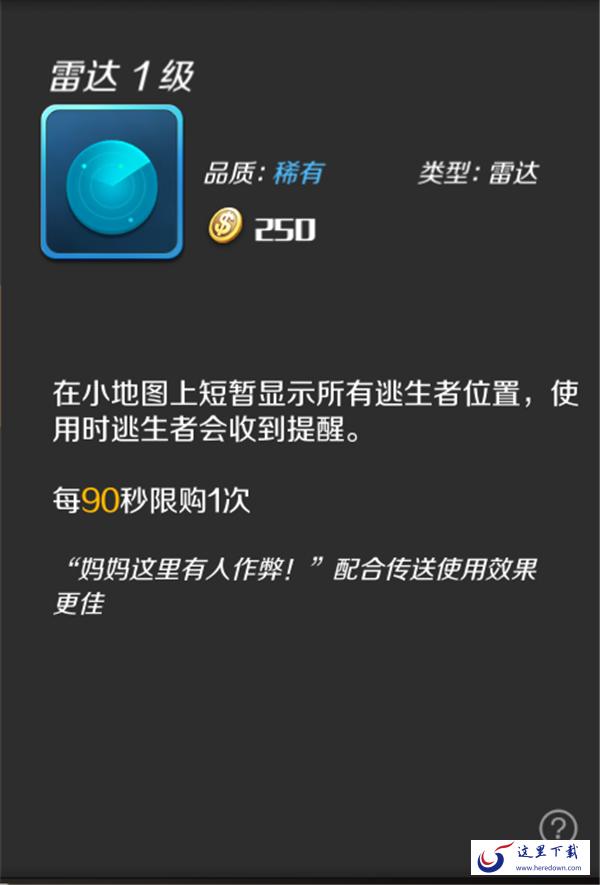
Task: Open the question mark help icon
Action: pyautogui.click(x=558, y=827)
